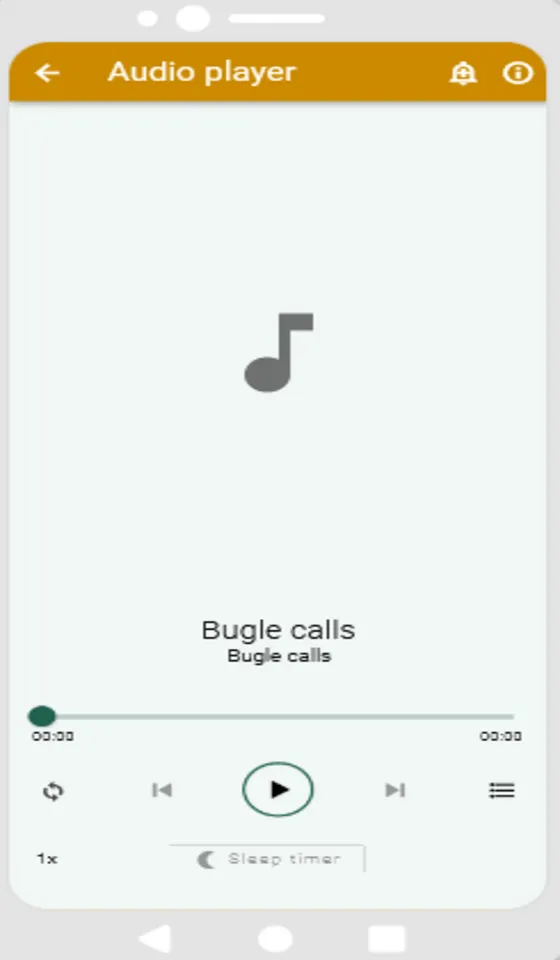Screen dimensions: 560x960
Task: Skip to the next track
Action: pyautogui.click(x=395, y=790)
